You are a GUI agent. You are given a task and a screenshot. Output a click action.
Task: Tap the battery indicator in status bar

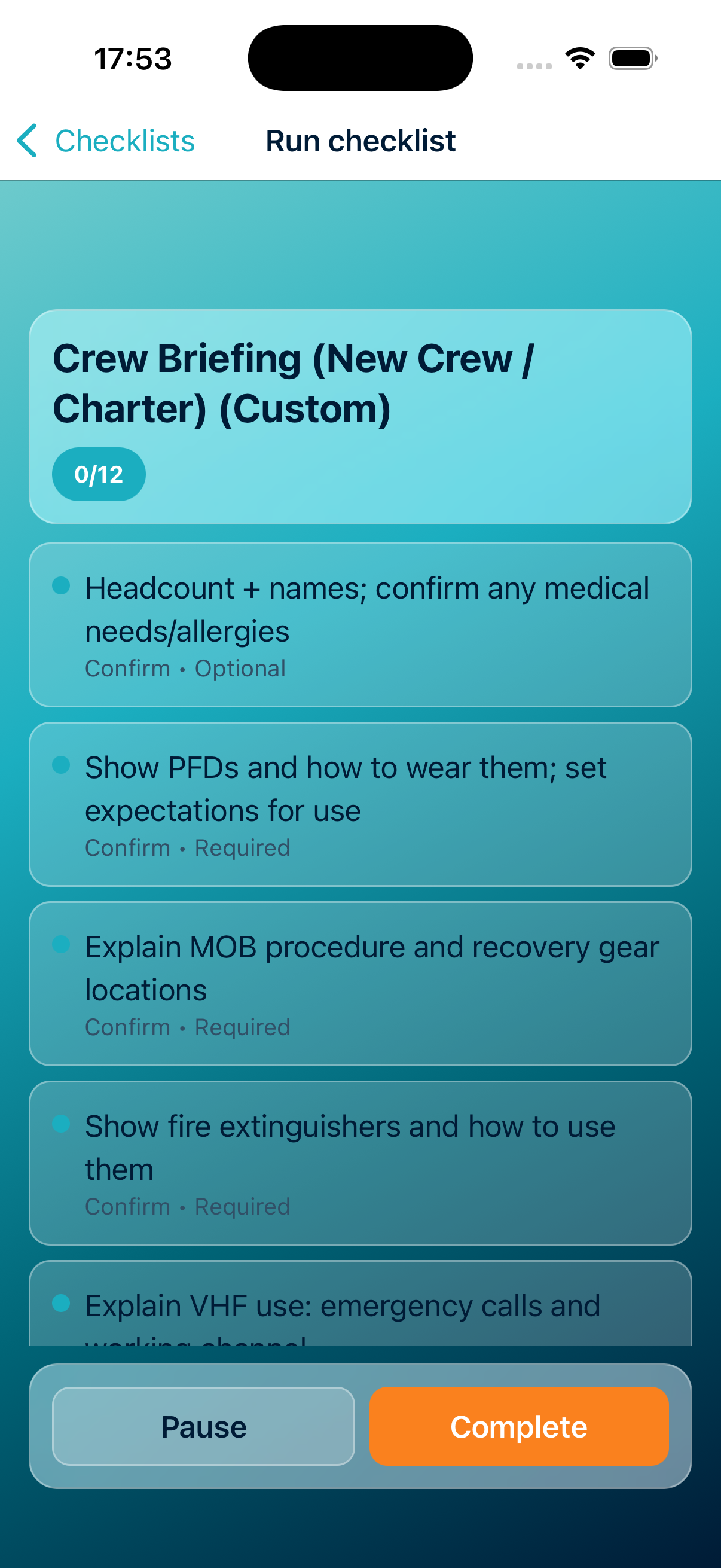630,58
